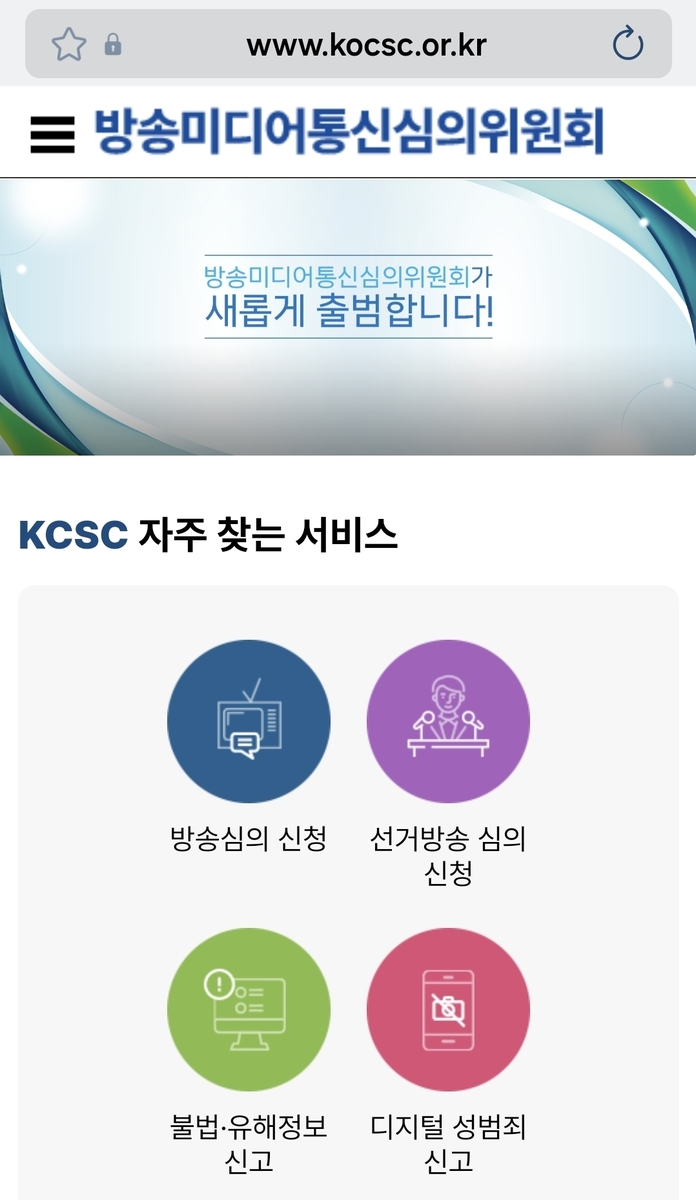Bookmark this page with the star icon

[68, 44]
